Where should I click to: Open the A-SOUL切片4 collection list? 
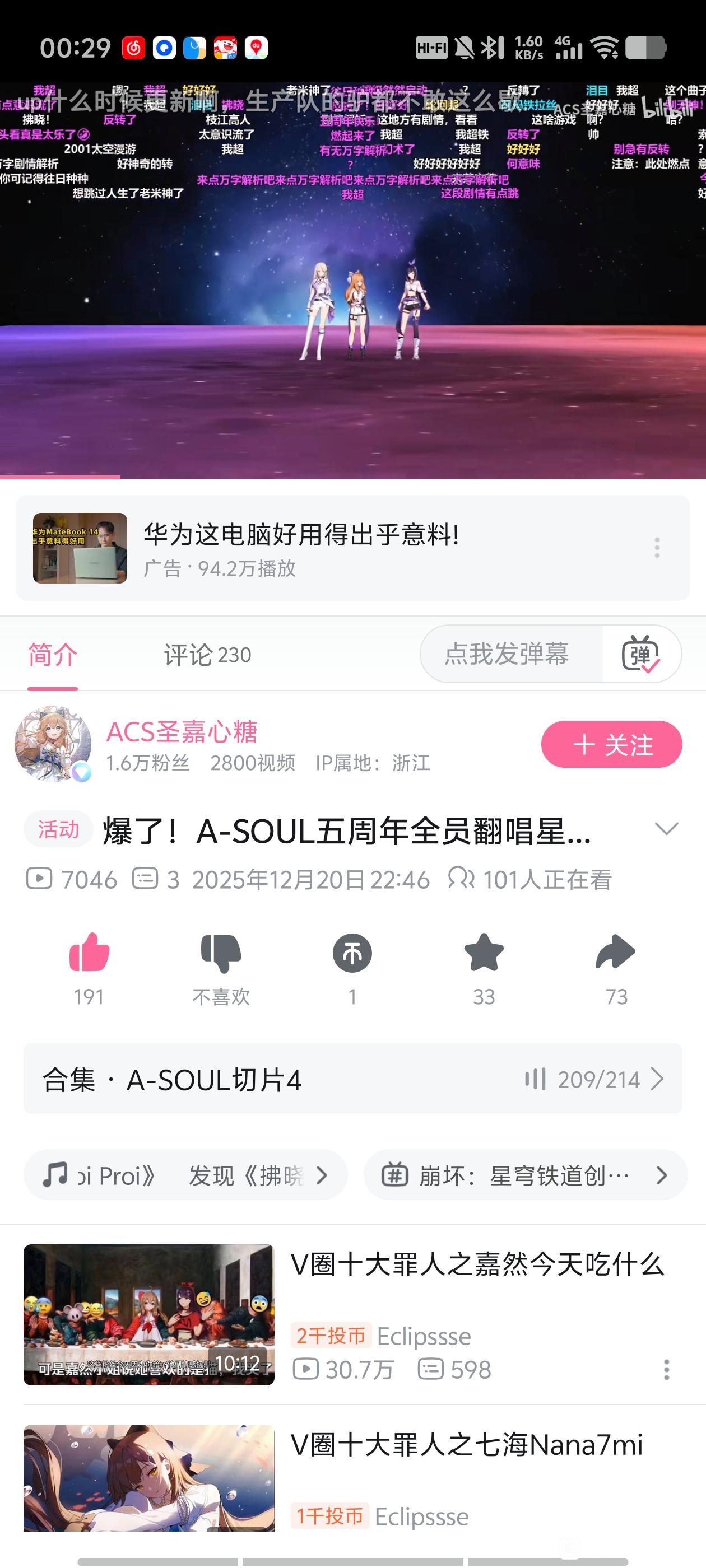click(352, 1079)
